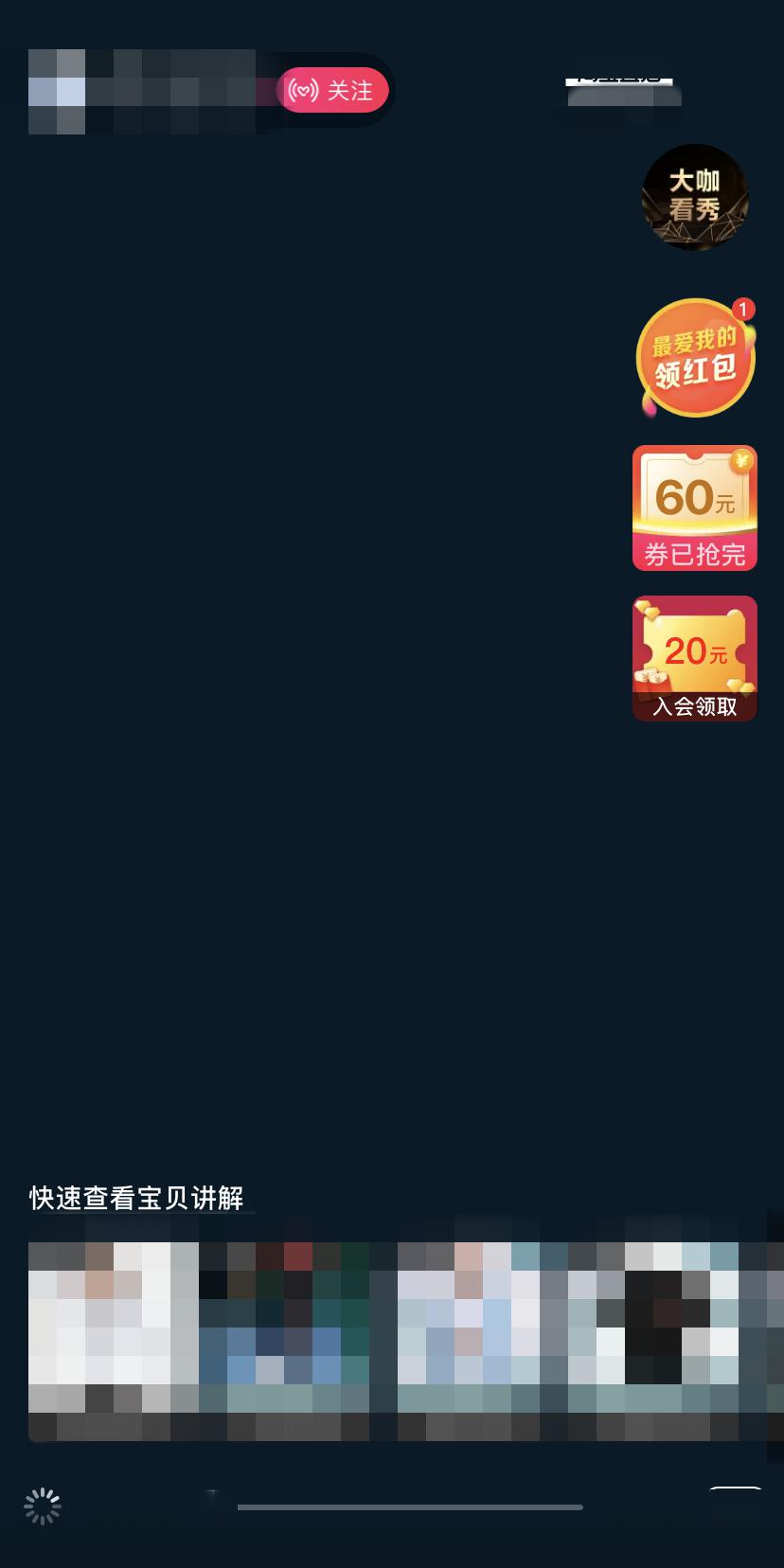Claim the 领红包 red packet

pos(696,358)
